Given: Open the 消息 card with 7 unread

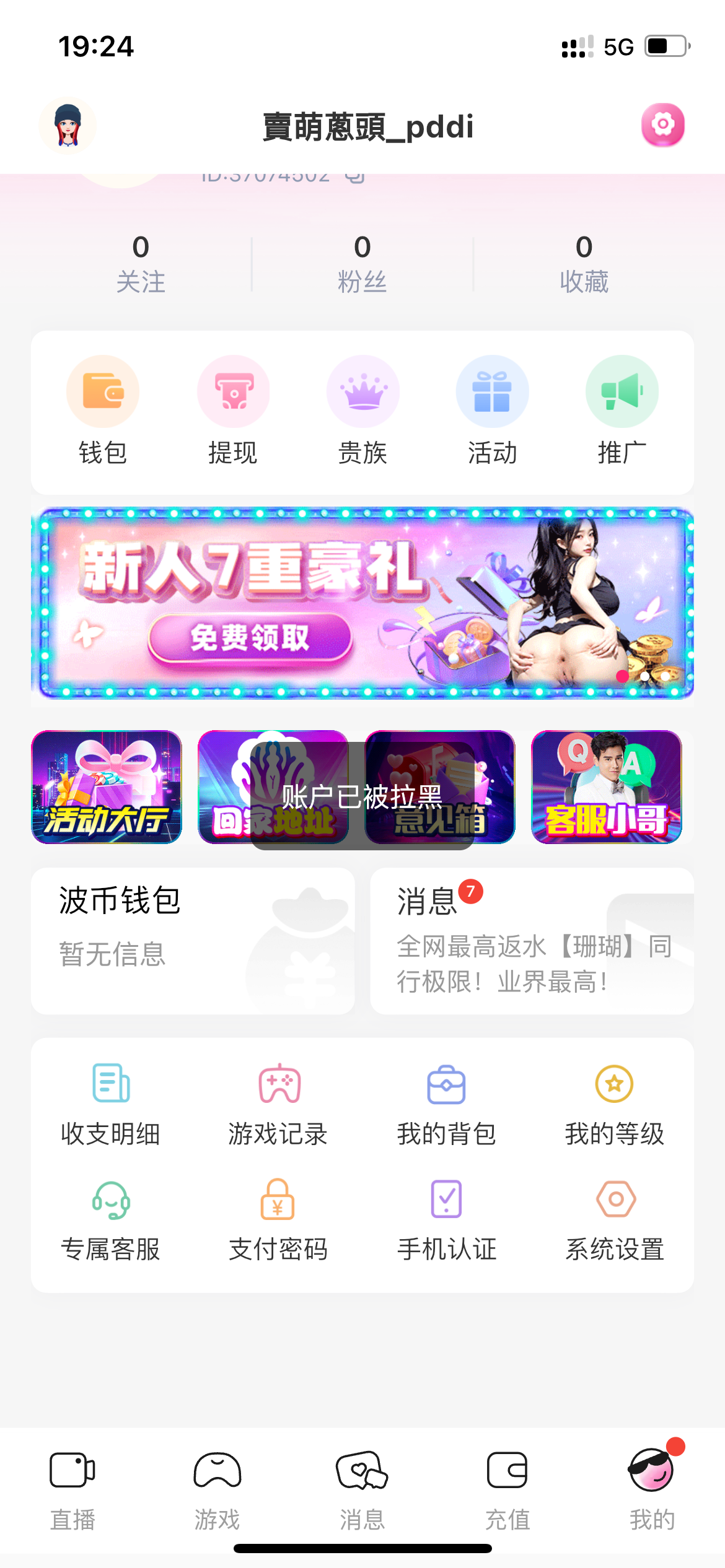Looking at the screenshot, I should click(x=532, y=940).
